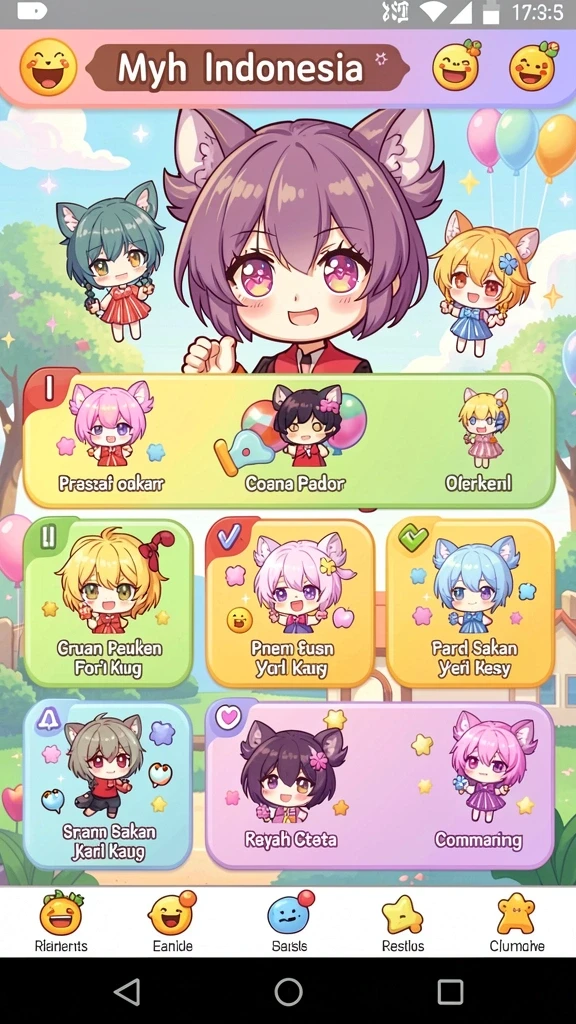
Task: Tap the system home button
Action: 289,991
